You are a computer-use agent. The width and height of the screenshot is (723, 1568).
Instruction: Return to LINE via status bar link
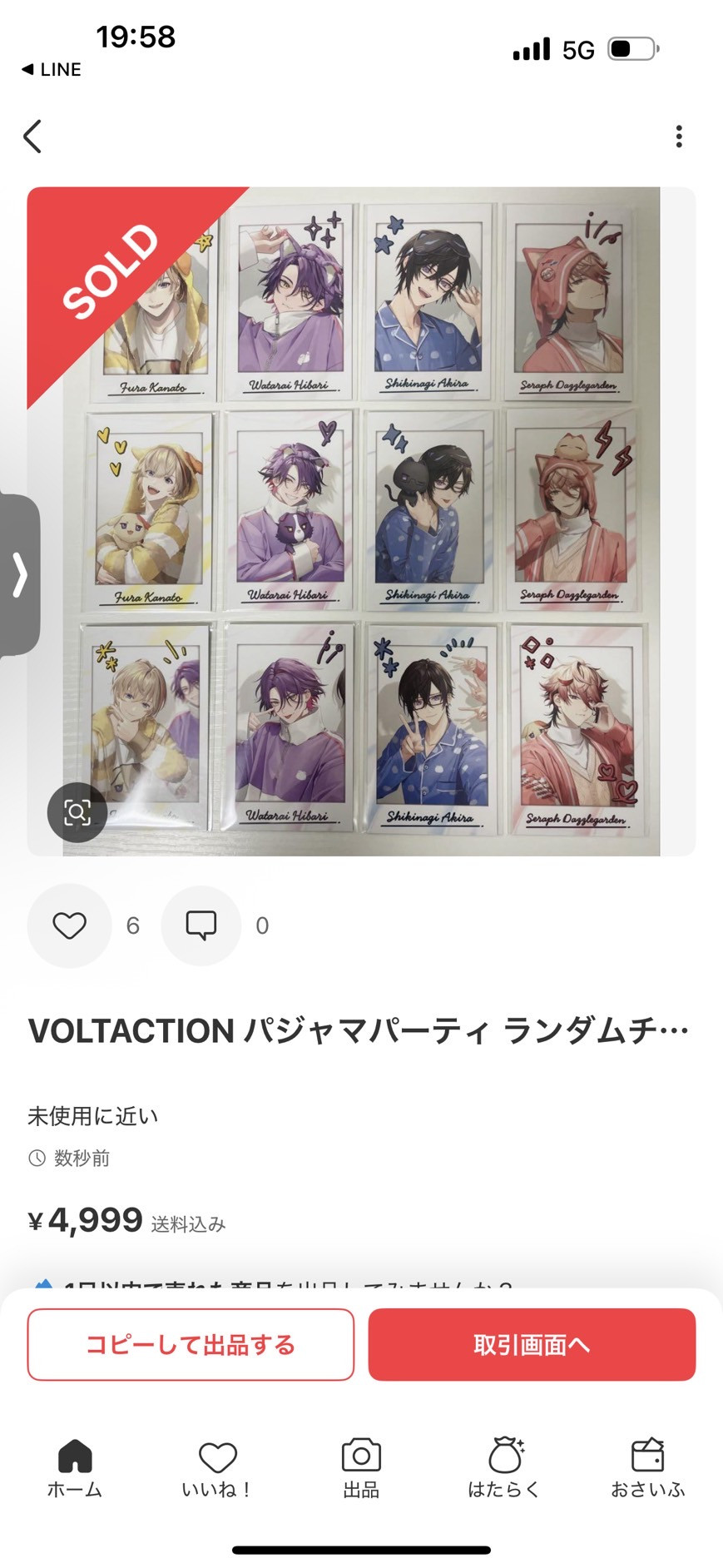[52, 70]
